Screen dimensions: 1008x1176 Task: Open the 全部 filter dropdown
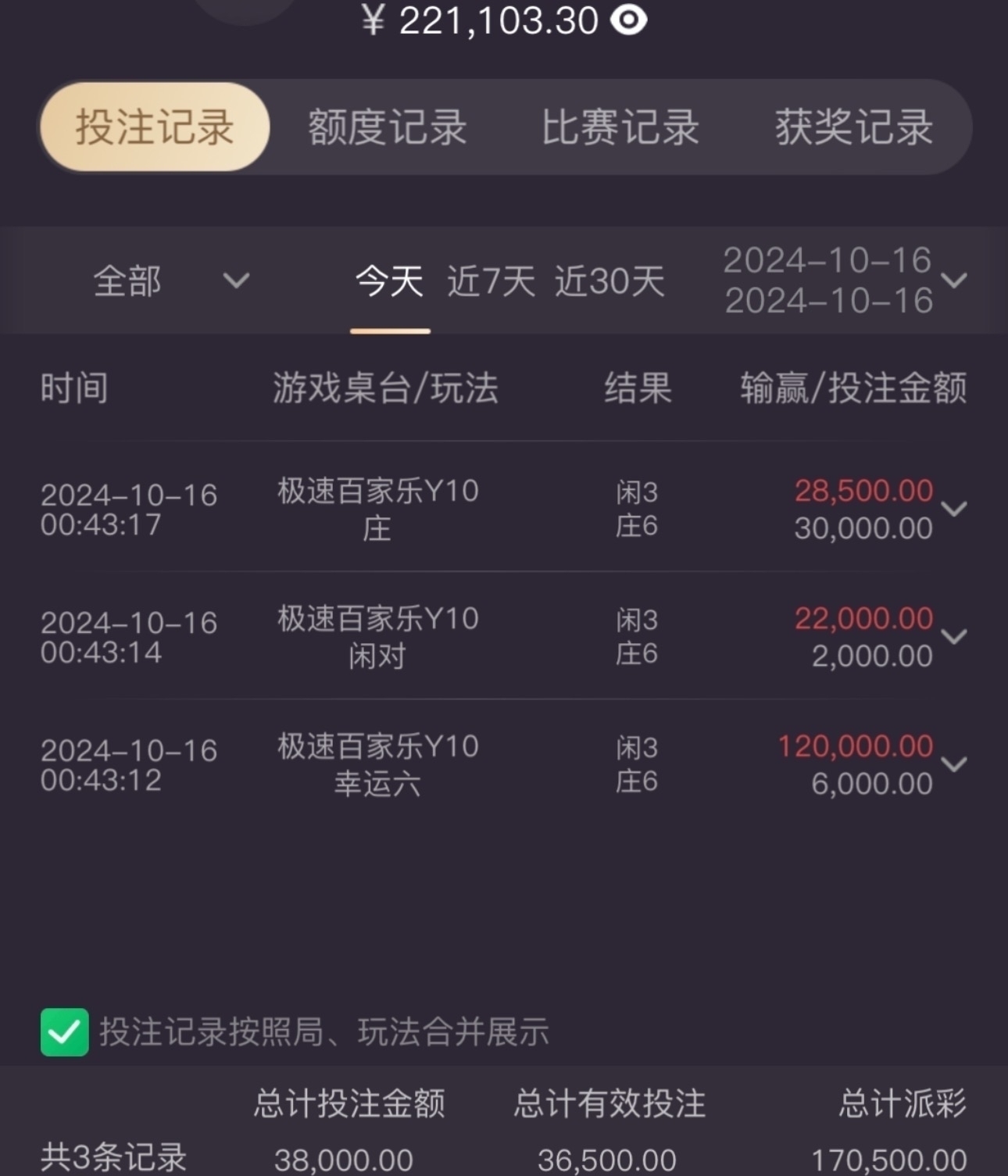click(x=170, y=281)
